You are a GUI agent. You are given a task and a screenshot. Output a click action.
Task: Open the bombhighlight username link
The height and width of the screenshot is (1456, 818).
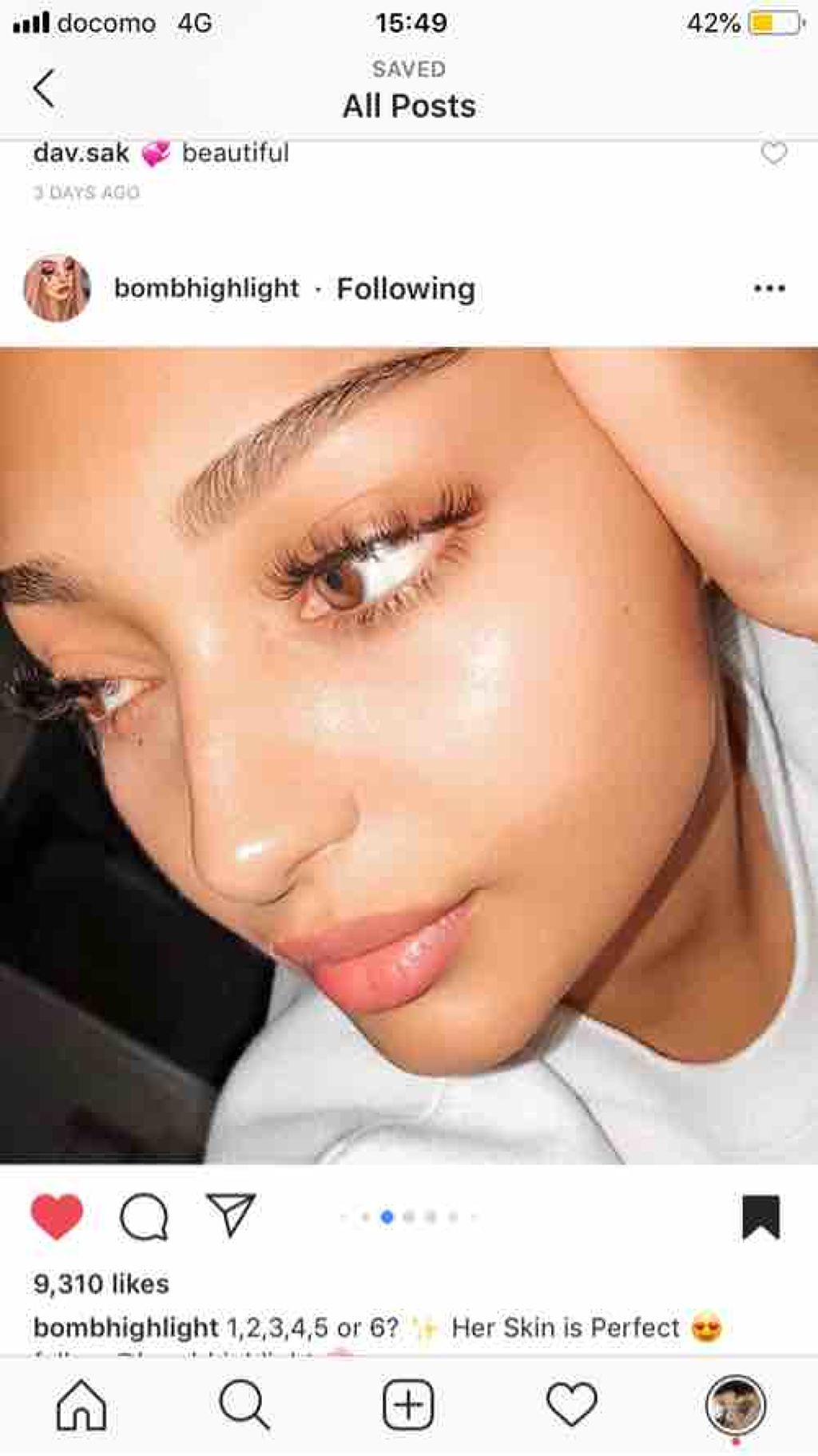point(206,288)
